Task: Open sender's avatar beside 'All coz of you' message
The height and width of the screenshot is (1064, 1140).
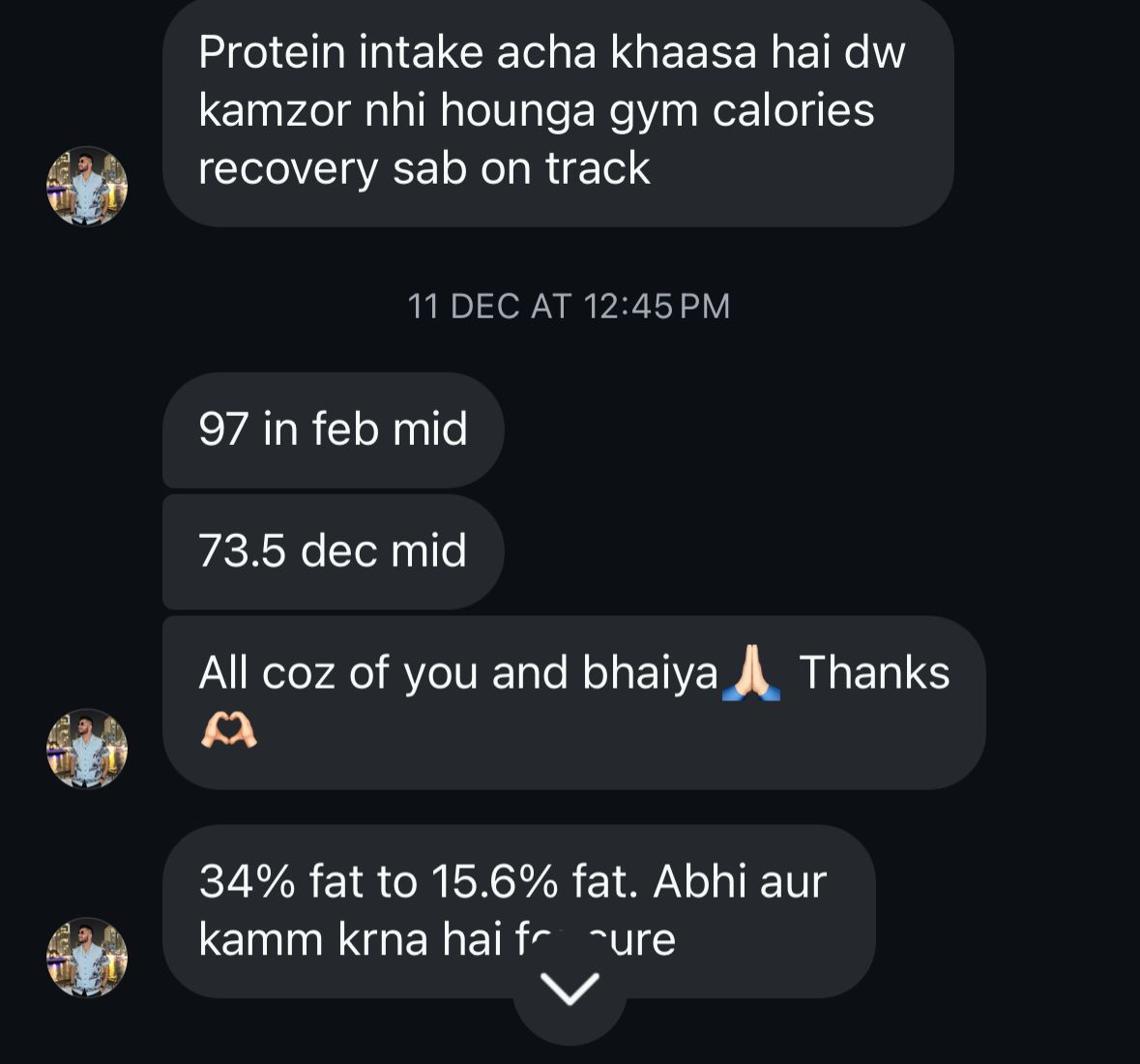Action: click(87, 748)
